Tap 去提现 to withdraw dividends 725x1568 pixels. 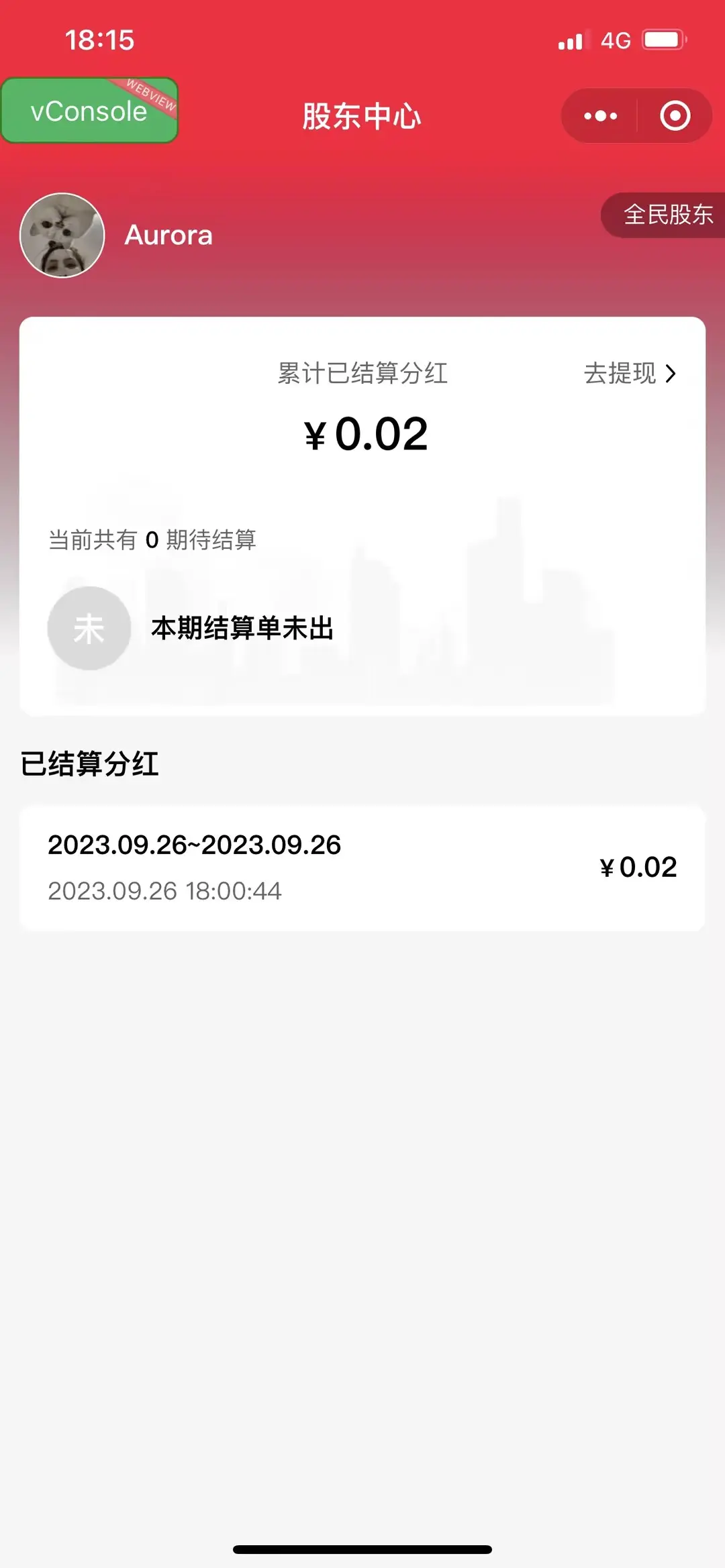(630, 373)
